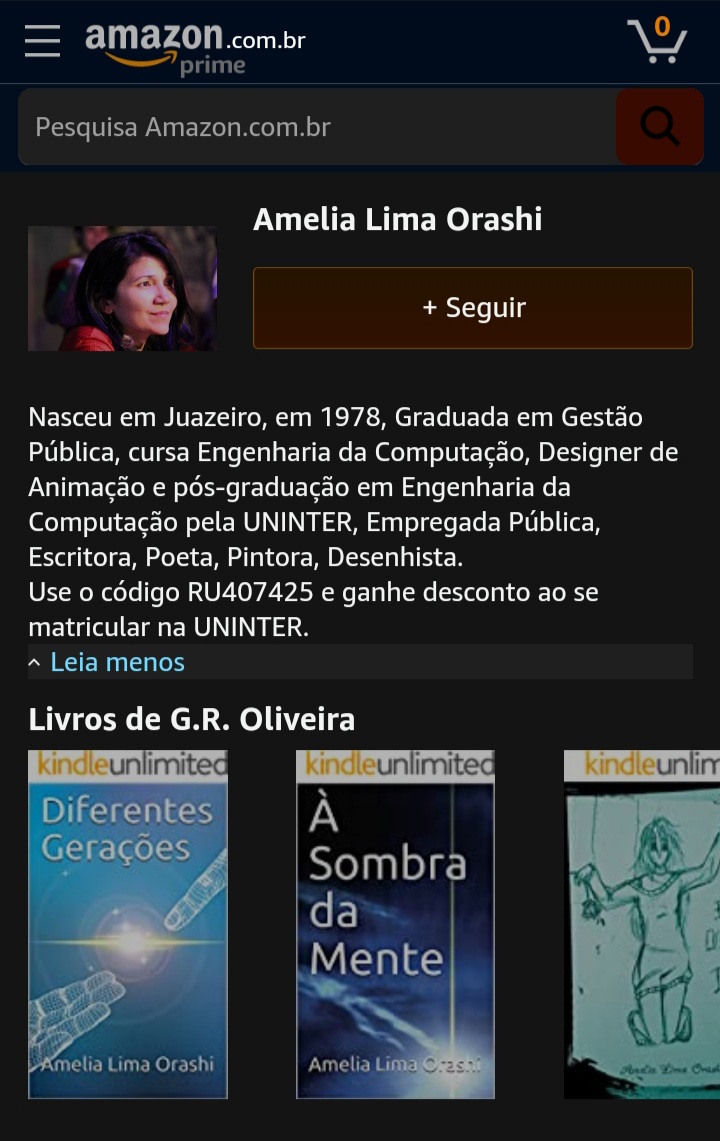Viewport: 720px width, 1141px height.
Task: Submit search with the magnifier button
Action: [x=659, y=127]
